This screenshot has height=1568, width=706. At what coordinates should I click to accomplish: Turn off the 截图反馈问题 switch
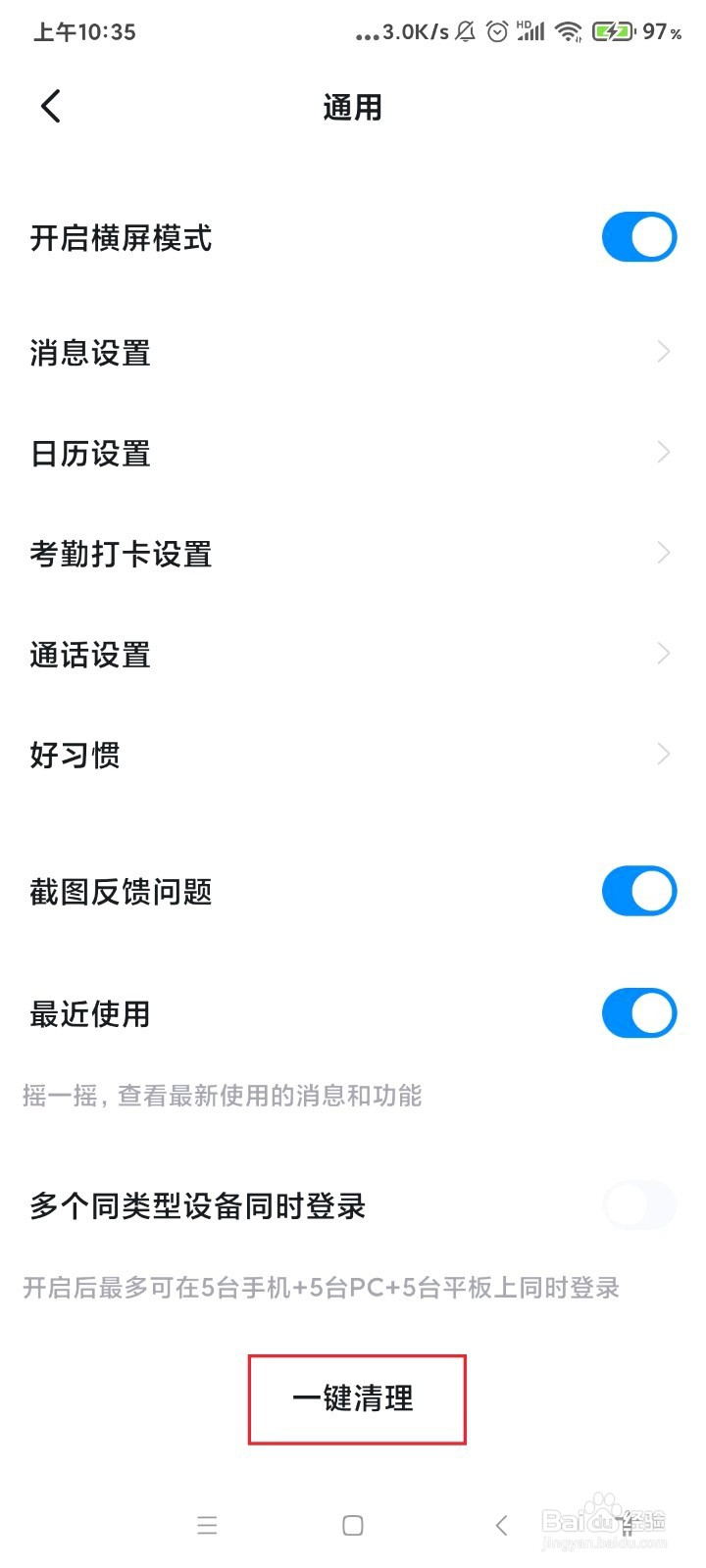pos(638,891)
